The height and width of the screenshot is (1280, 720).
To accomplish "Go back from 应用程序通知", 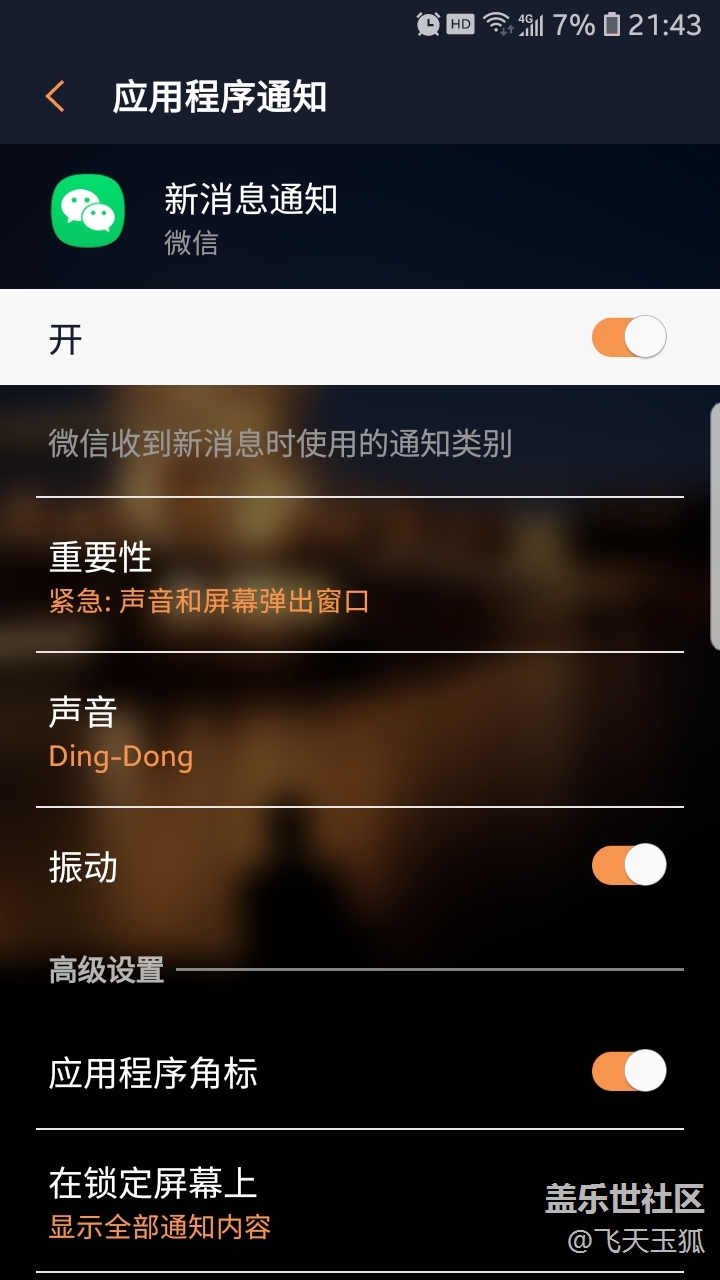I will click(55, 97).
